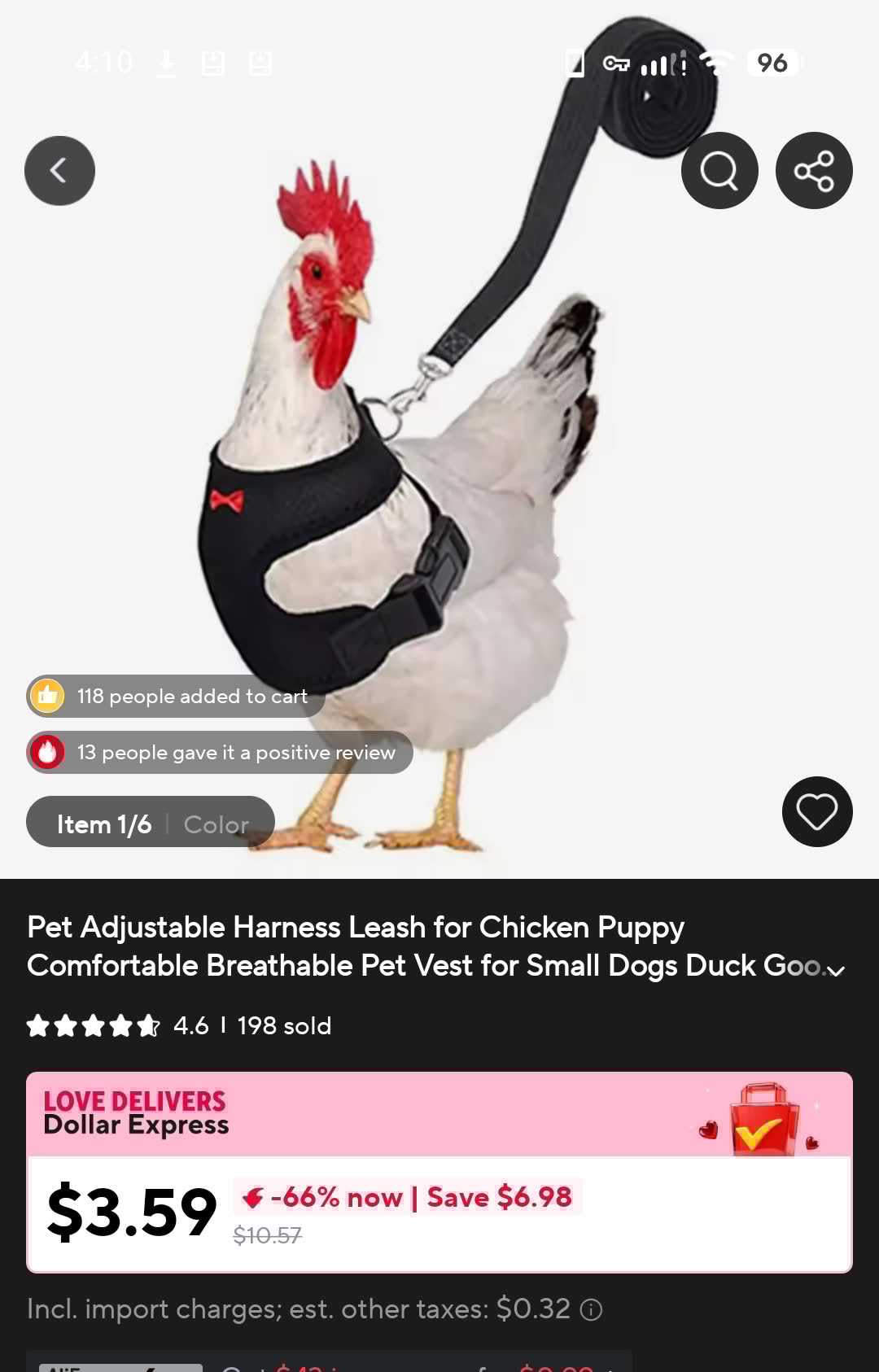Share this chicken harness product
The width and height of the screenshot is (879, 1372).
point(814,171)
